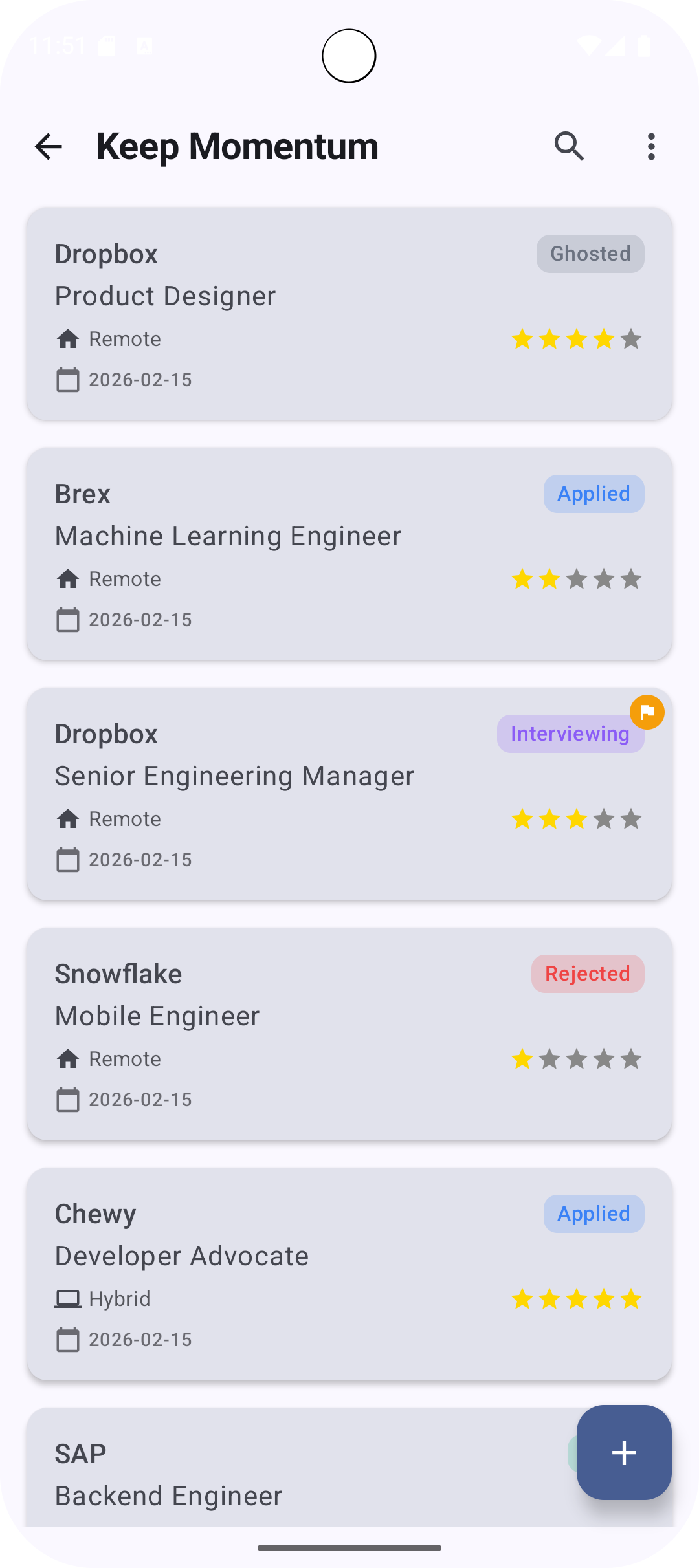Toggle the third star on Brex's rating
This screenshot has height=1568, width=699.
click(x=577, y=579)
